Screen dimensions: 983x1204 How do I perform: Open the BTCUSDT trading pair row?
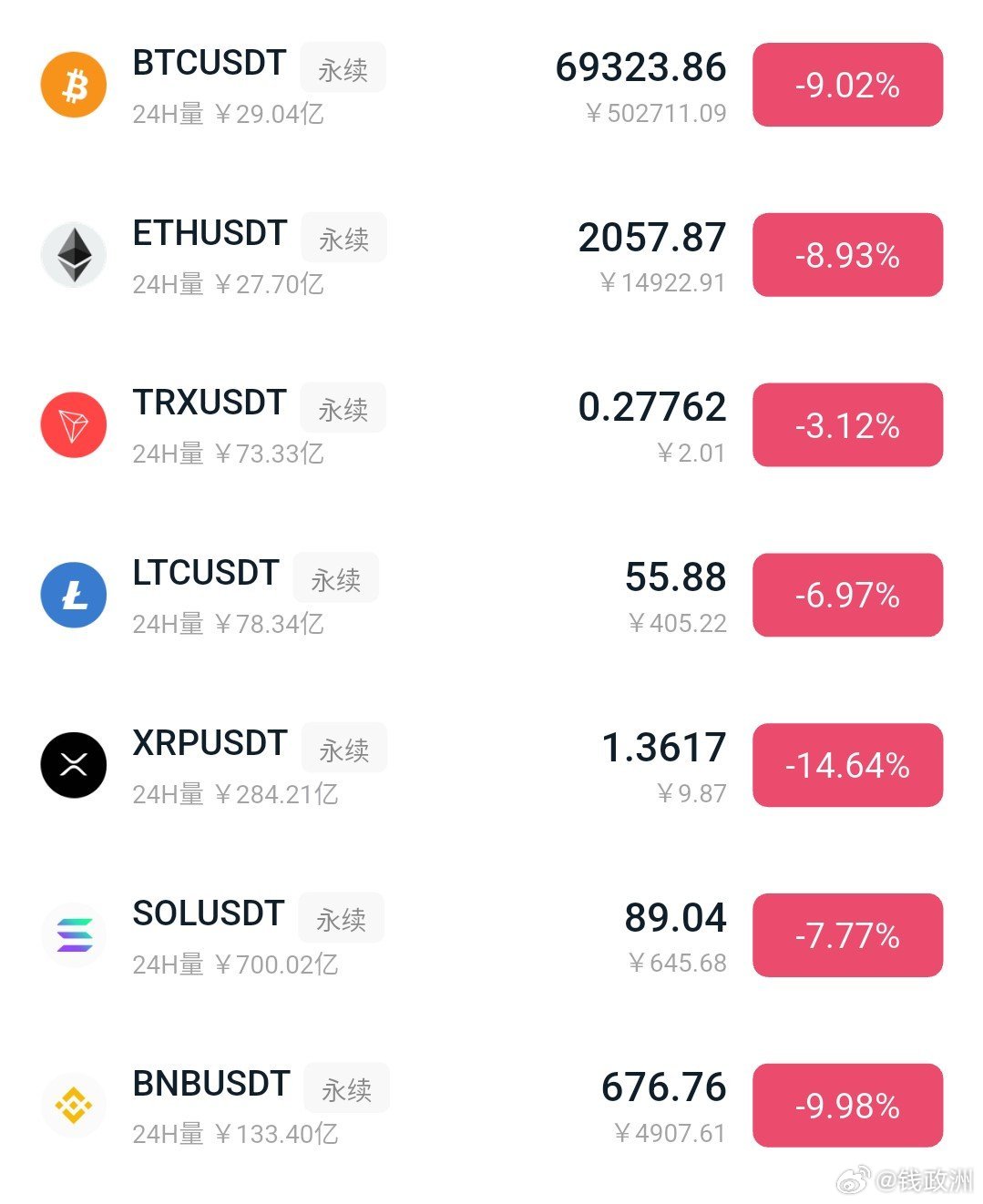[210, 64]
